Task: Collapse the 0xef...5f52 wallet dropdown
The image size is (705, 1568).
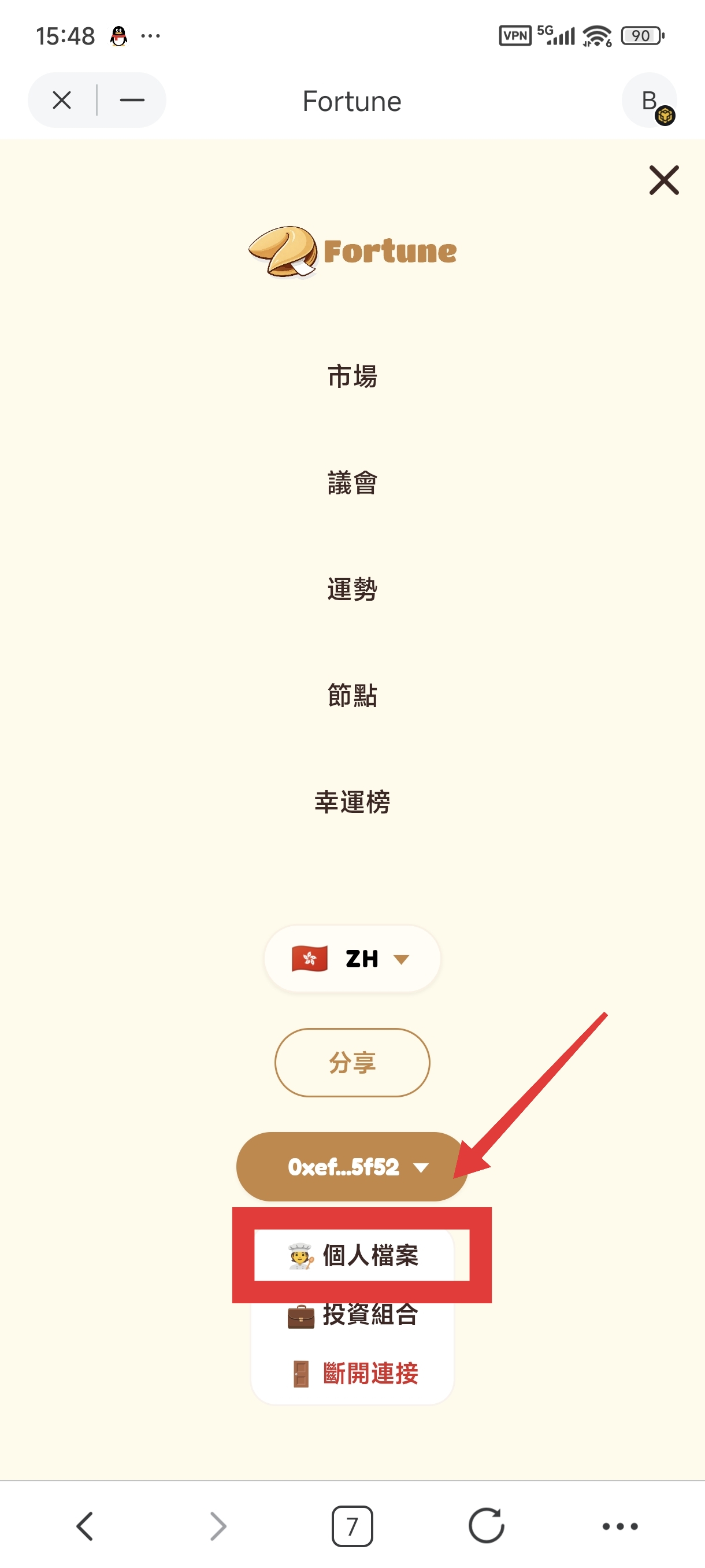Action: [352, 1166]
